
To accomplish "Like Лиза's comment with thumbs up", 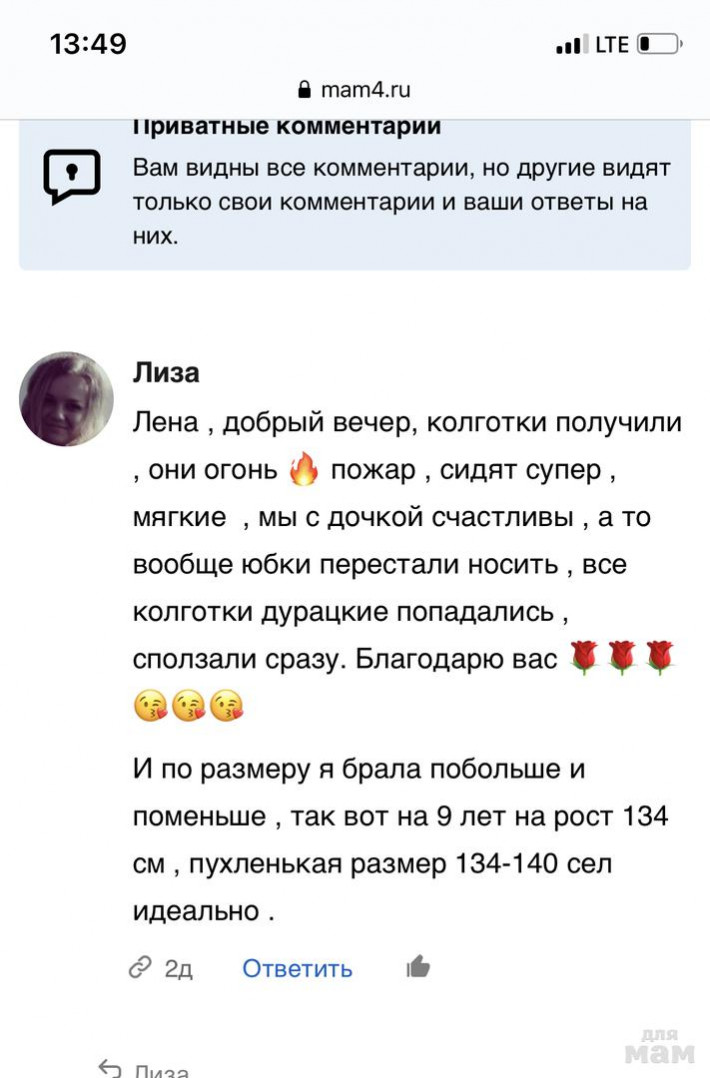I will pyautogui.click(x=418, y=967).
